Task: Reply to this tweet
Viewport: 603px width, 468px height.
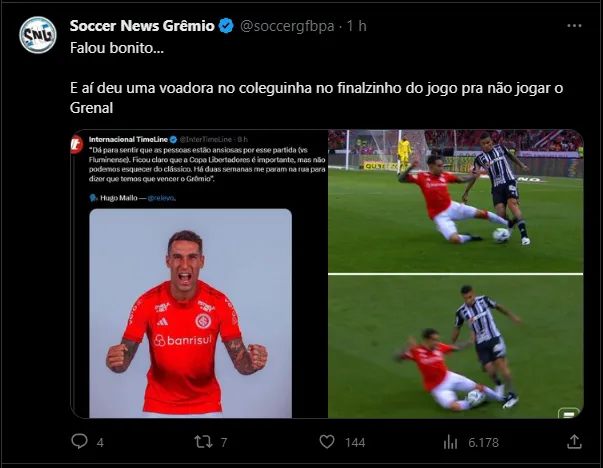Action: (80, 441)
